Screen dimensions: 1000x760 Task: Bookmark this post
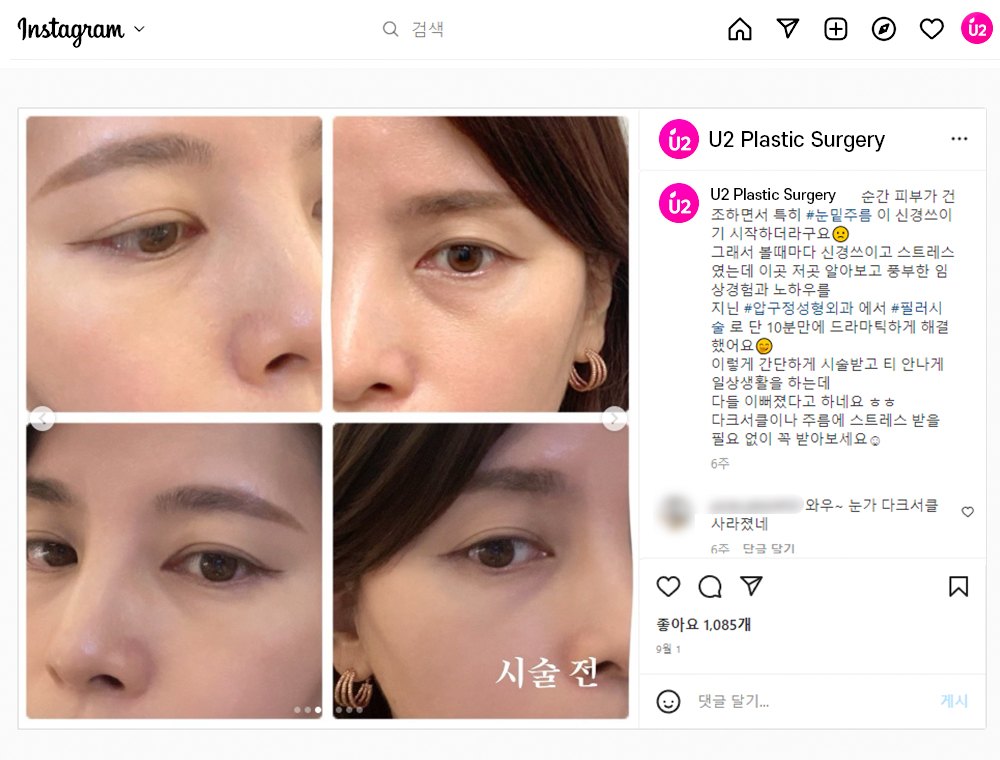(x=958, y=586)
